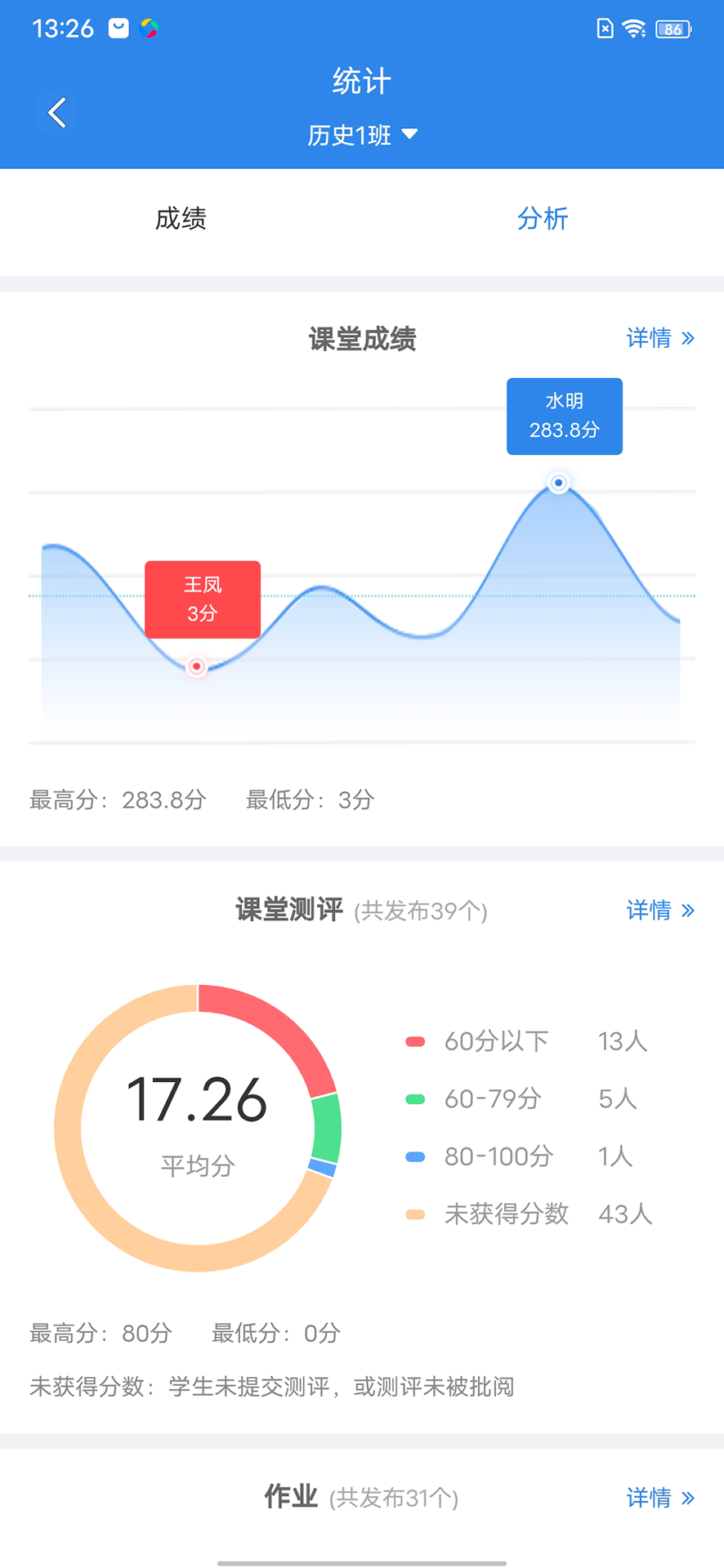Open 课堂成绩 details via 详情 link
This screenshot has width=724, height=1568.
[650, 337]
